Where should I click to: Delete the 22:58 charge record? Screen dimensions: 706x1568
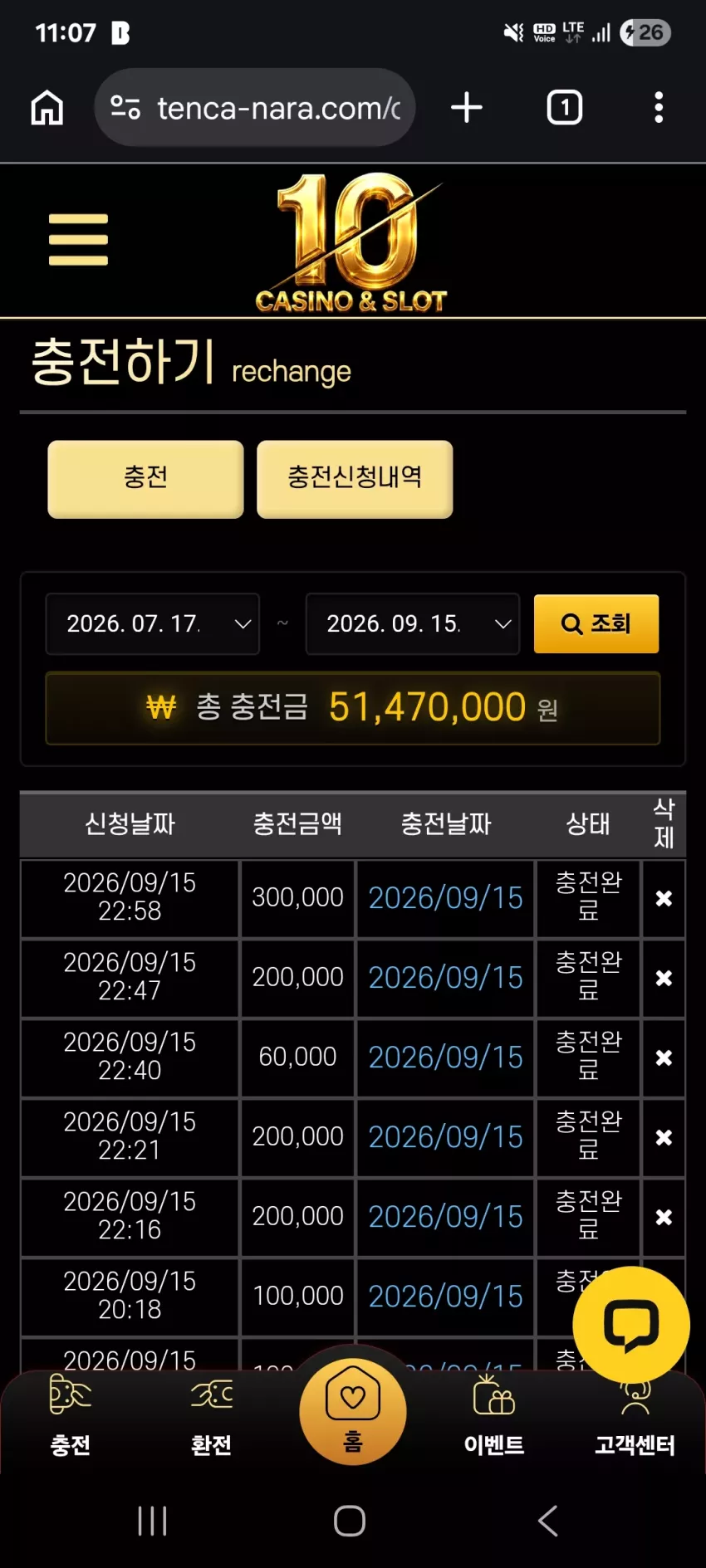[x=664, y=898]
